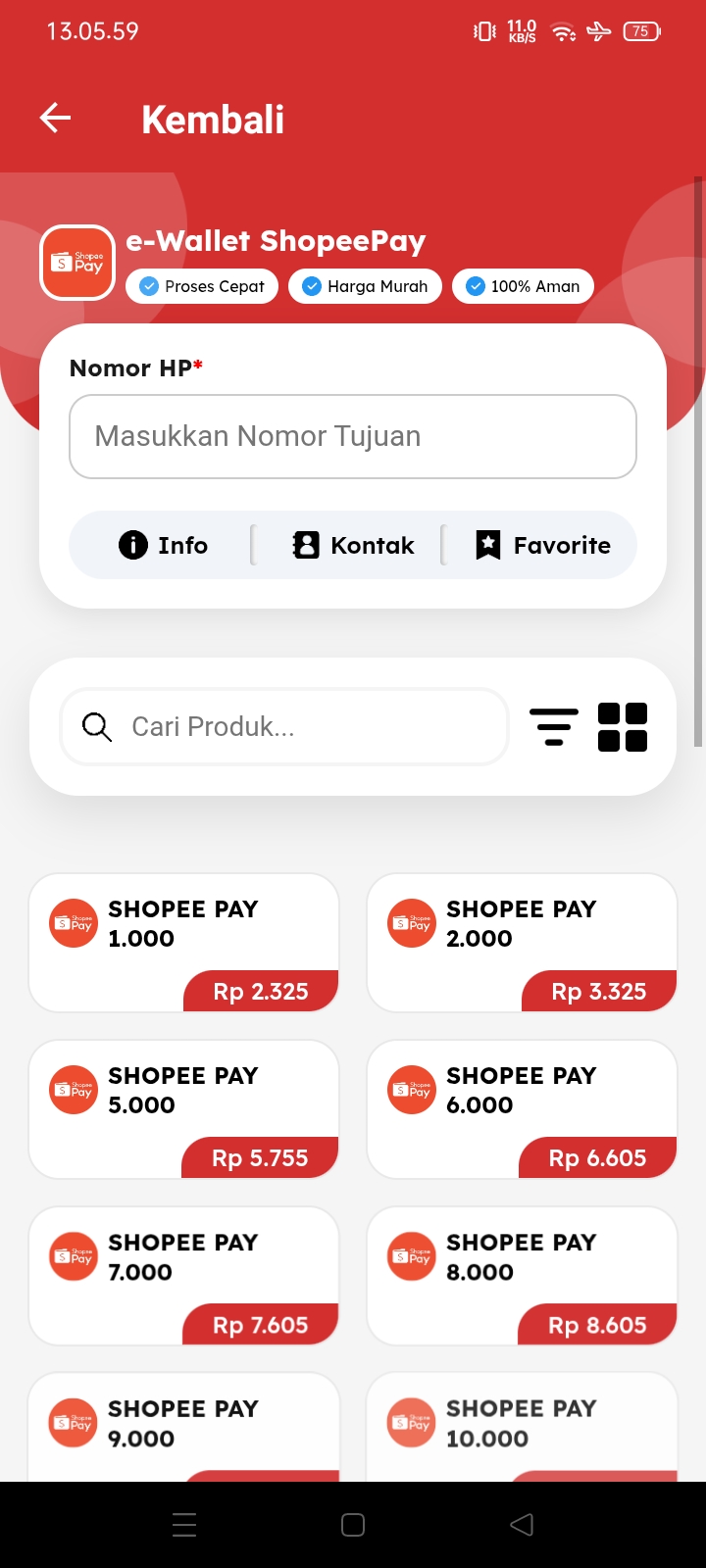Open the Shopee Pay 10.000 product
The image size is (706, 1568).
[x=522, y=1426]
